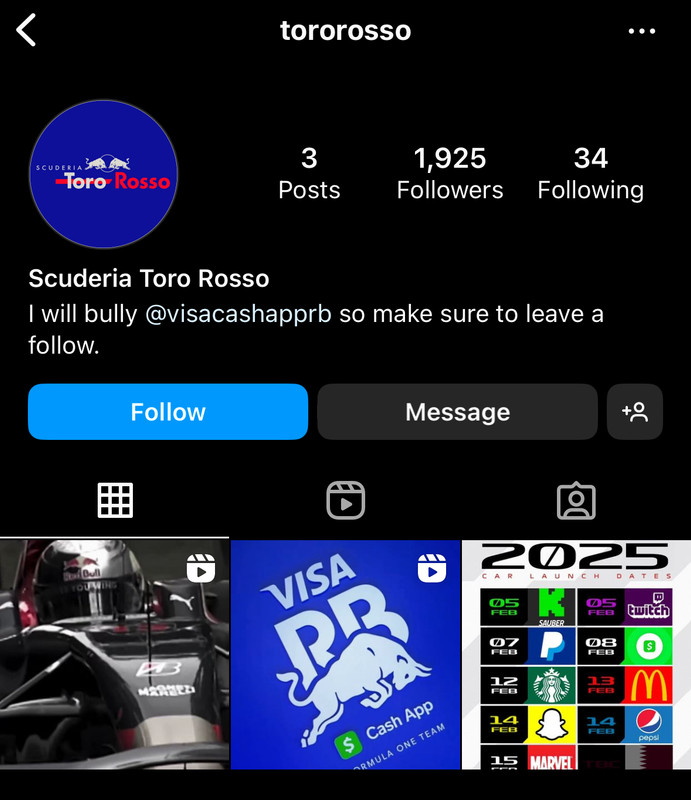Switch to the posts grid tab
Image resolution: width=691 pixels, height=800 pixels.
(x=115, y=500)
